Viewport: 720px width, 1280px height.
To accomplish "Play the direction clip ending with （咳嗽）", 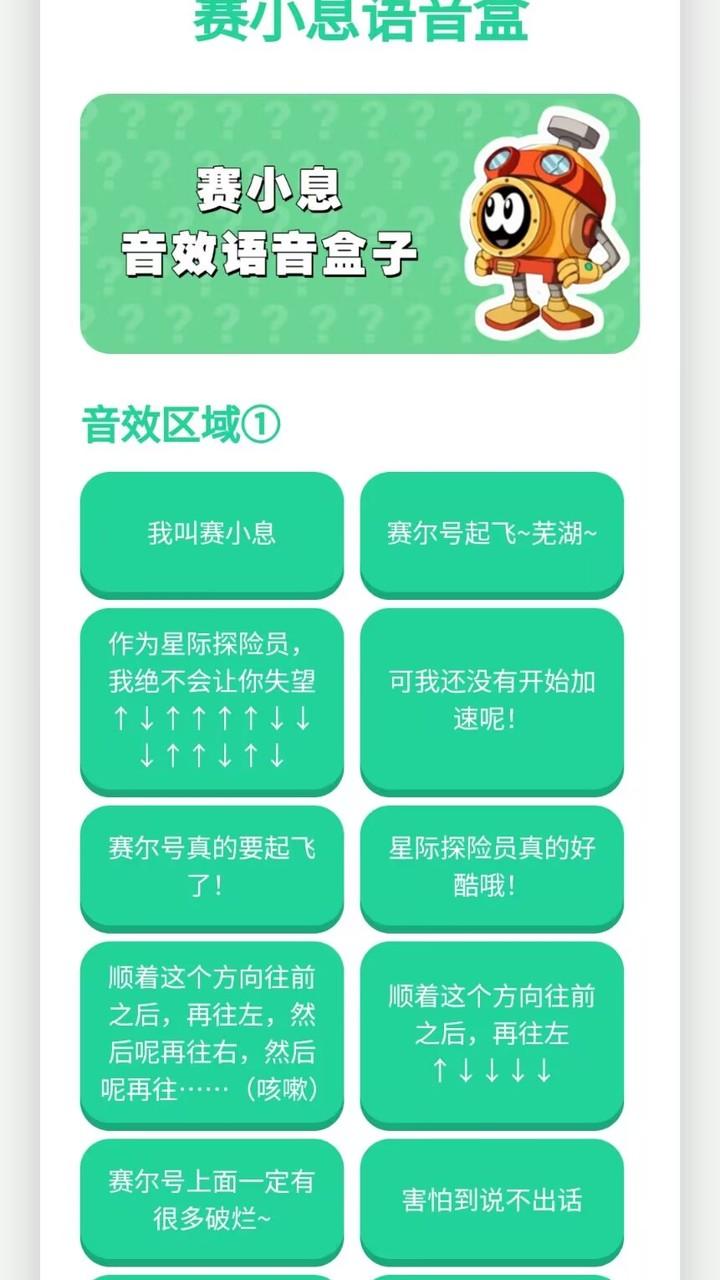I will [x=211, y=1033].
